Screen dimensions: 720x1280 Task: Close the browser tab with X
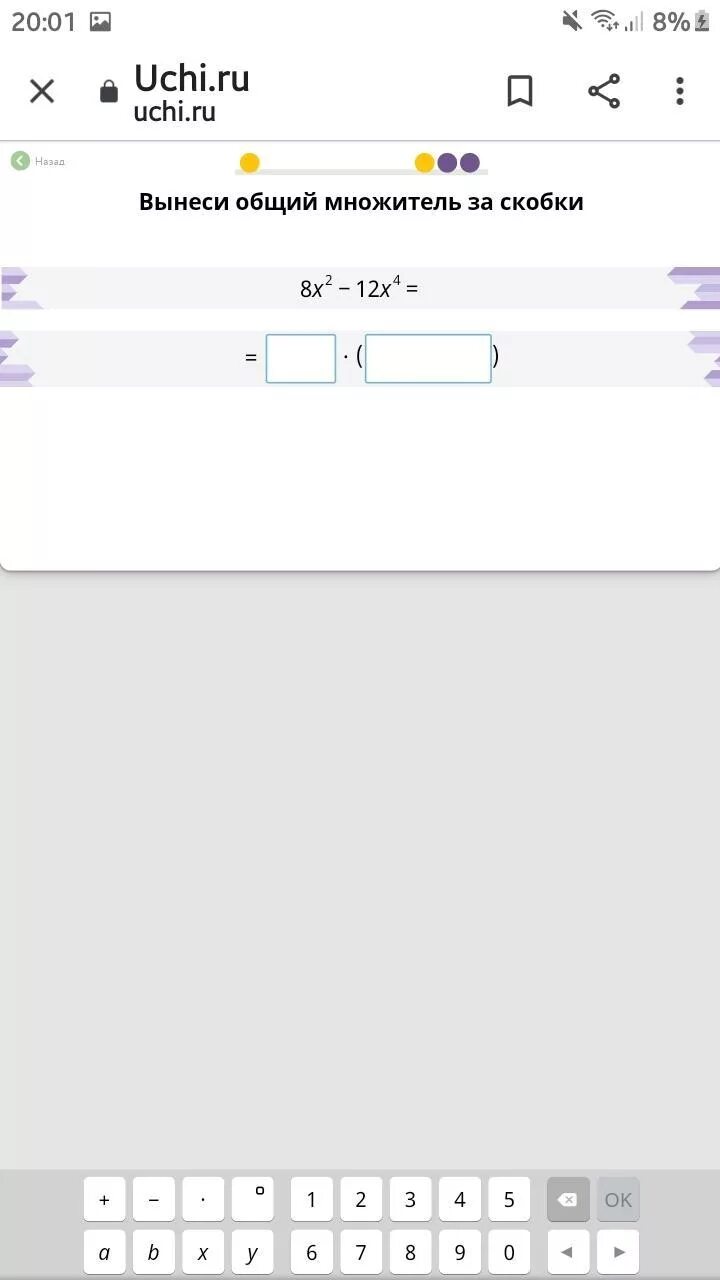click(42, 92)
